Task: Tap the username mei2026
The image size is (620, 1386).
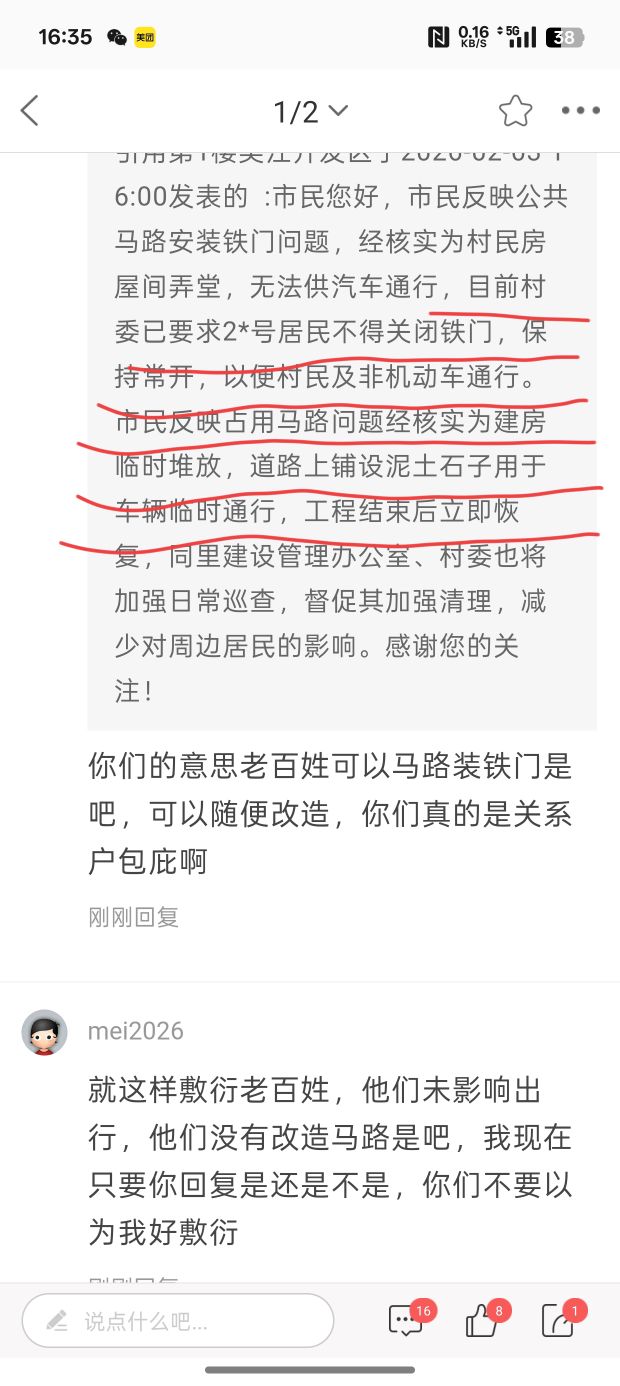Action: tap(136, 1031)
